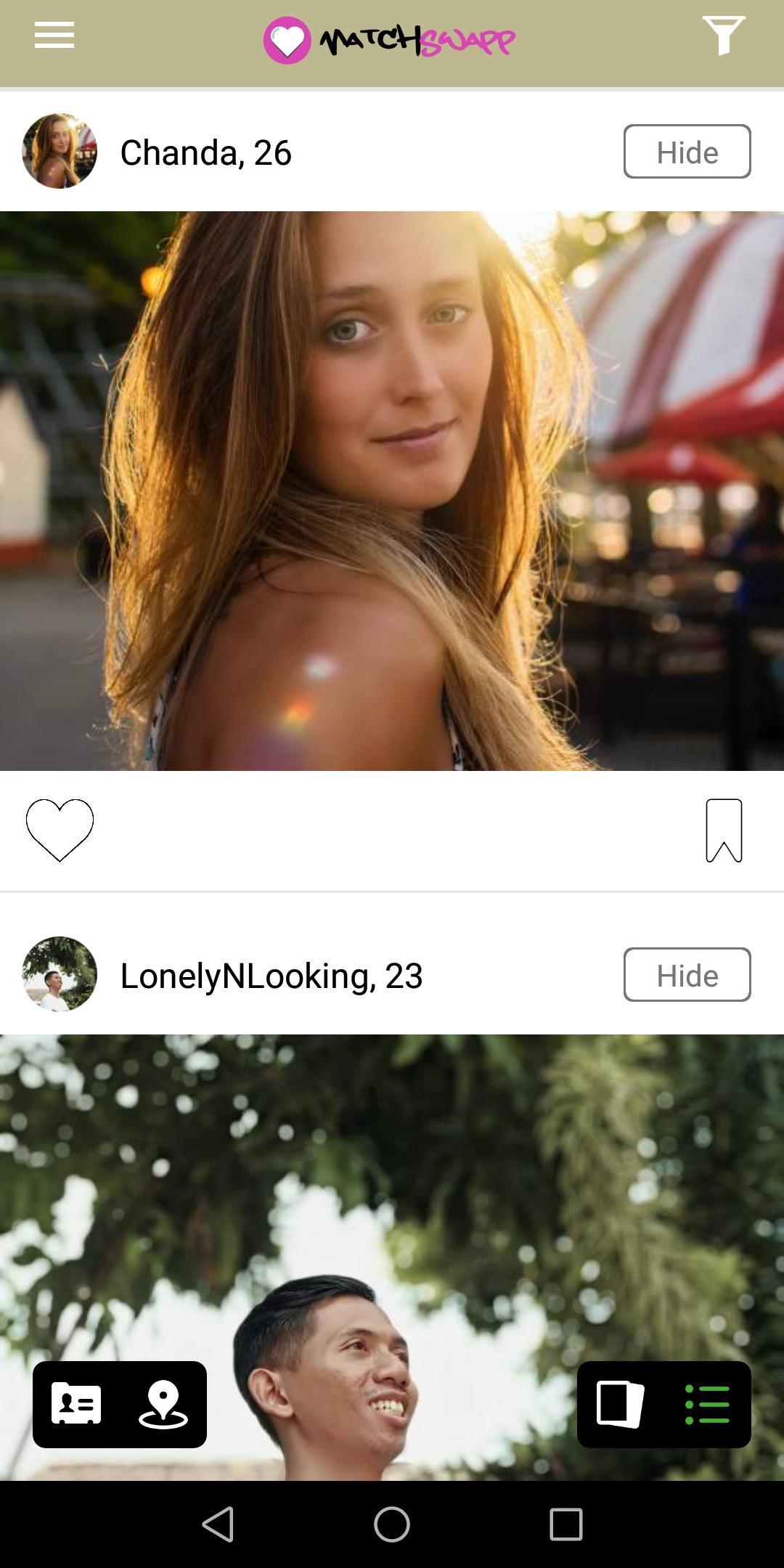Image resolution: width=784 pixels, height=1568 pixels.
Task: Switch to card swipe view
Action: [x=619, y=1404]
